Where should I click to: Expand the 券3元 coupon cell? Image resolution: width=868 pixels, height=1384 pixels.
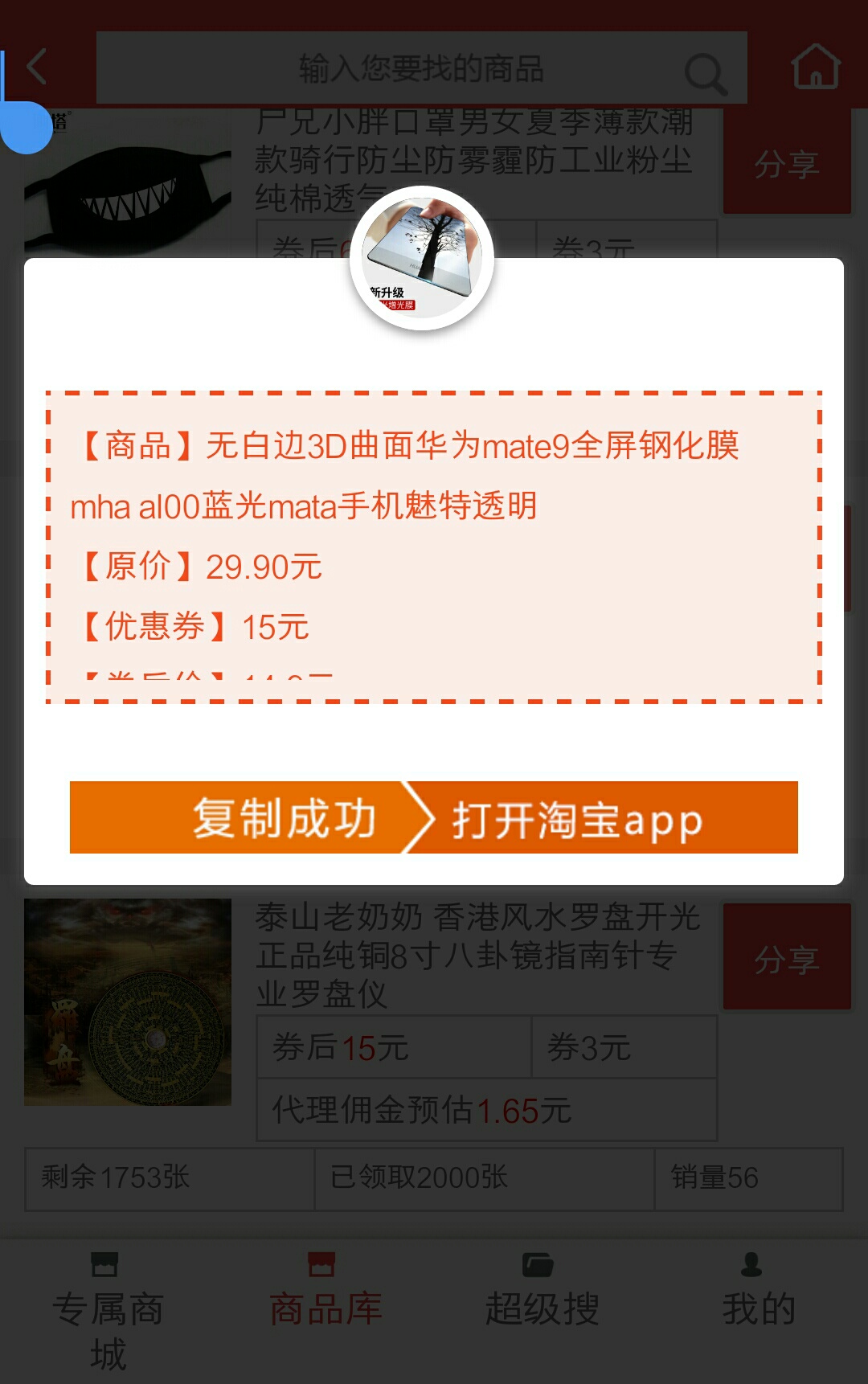[623, 1046]
